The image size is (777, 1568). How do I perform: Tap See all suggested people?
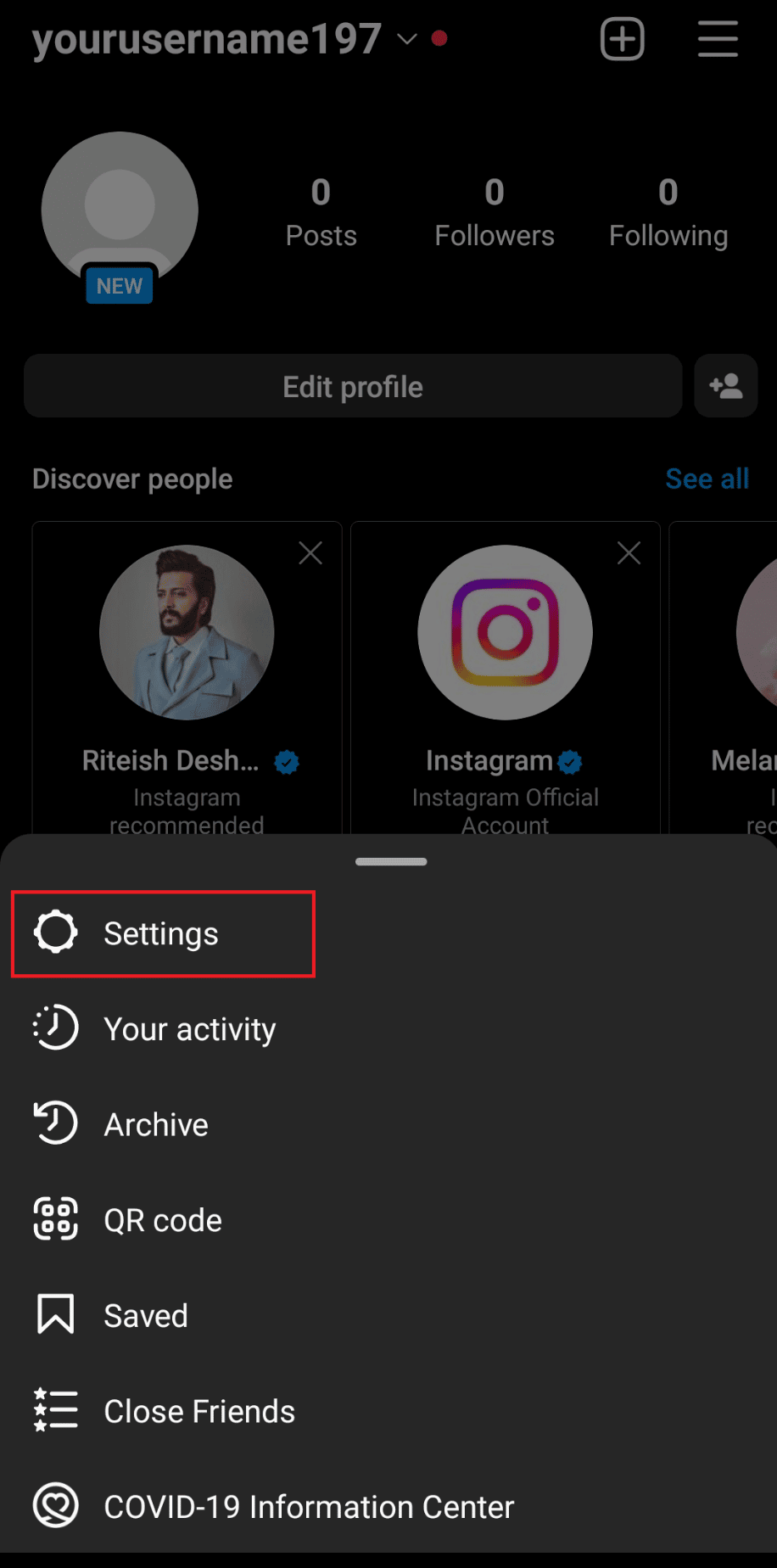point(707,479)
